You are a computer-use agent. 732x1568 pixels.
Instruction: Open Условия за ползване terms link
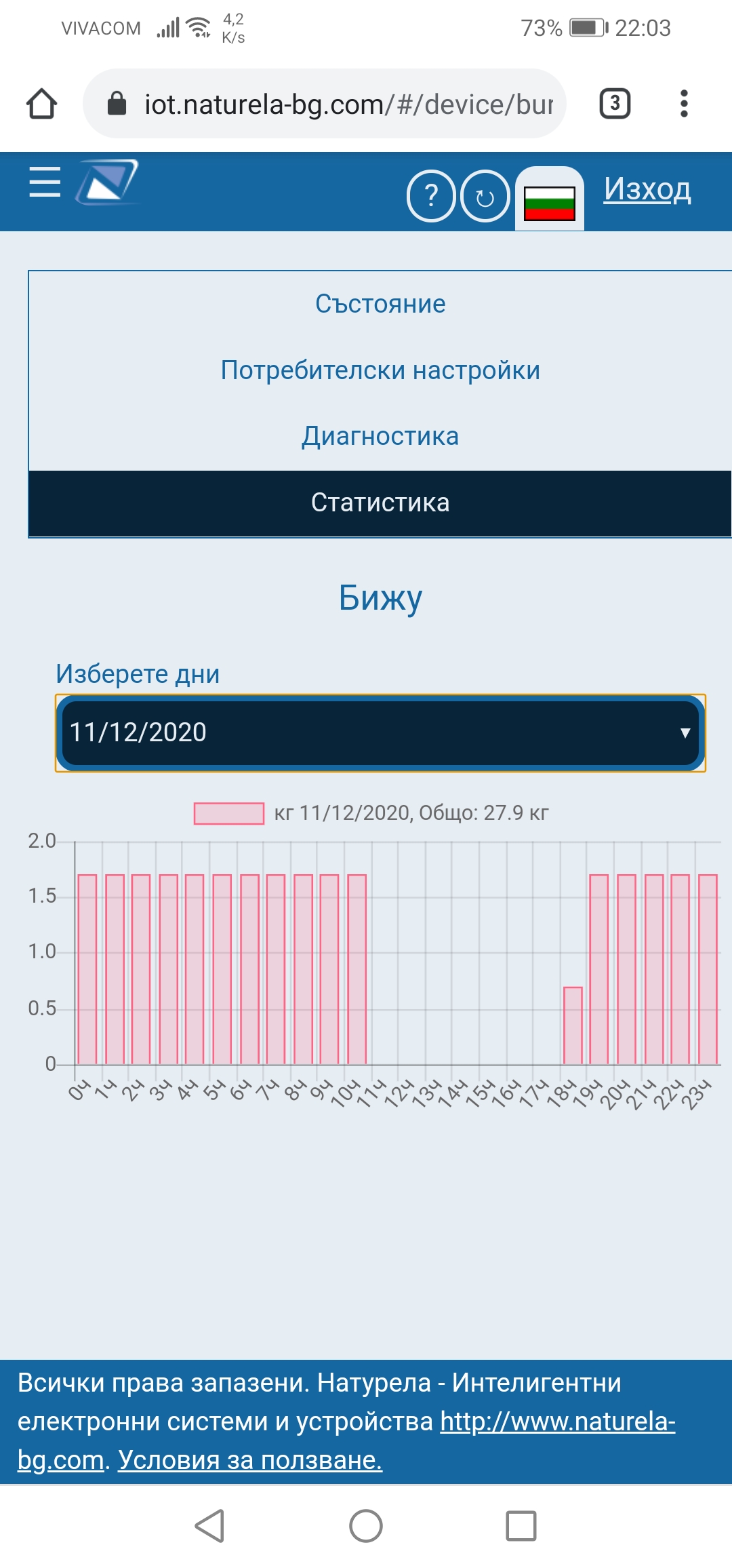click(x=250, y=1460)
